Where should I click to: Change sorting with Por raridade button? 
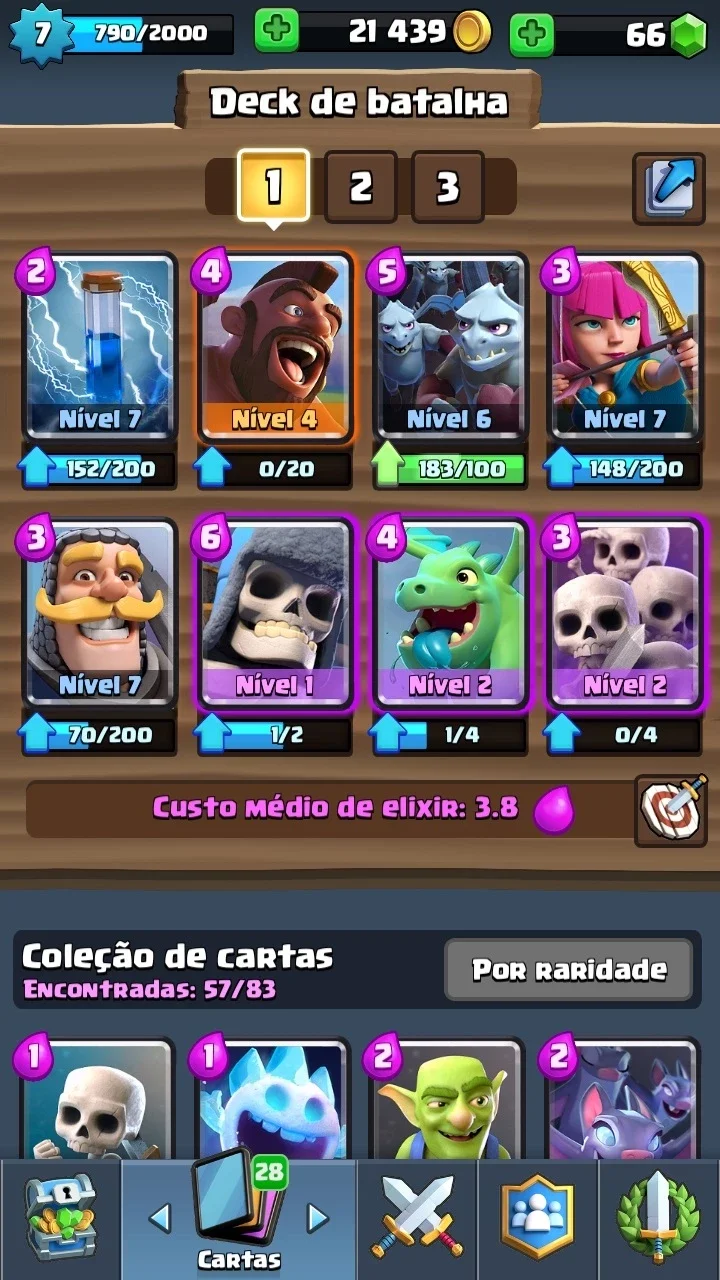[x=569, y=969]
